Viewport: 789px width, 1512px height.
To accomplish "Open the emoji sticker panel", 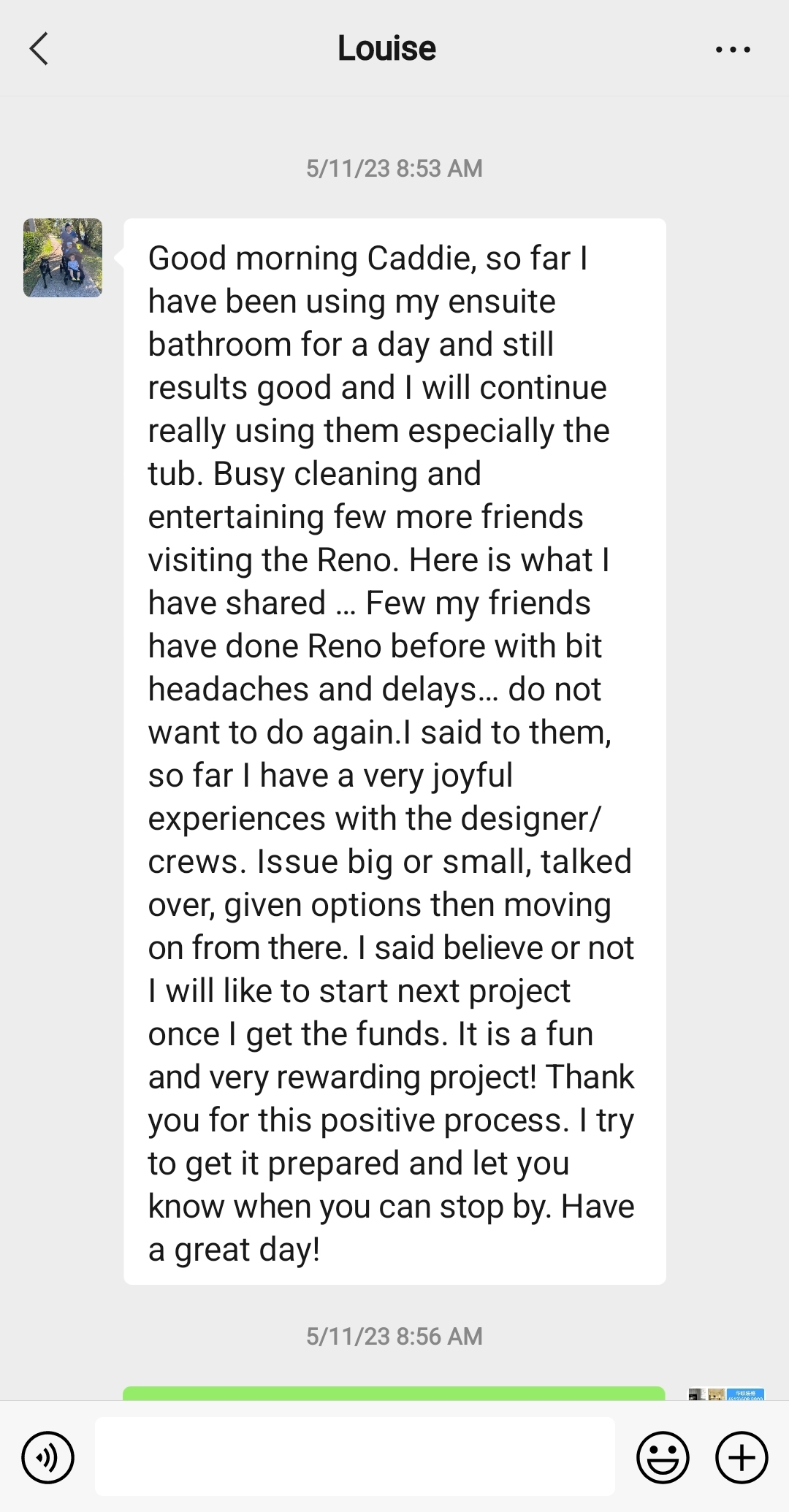I will tap(663, 1457).
